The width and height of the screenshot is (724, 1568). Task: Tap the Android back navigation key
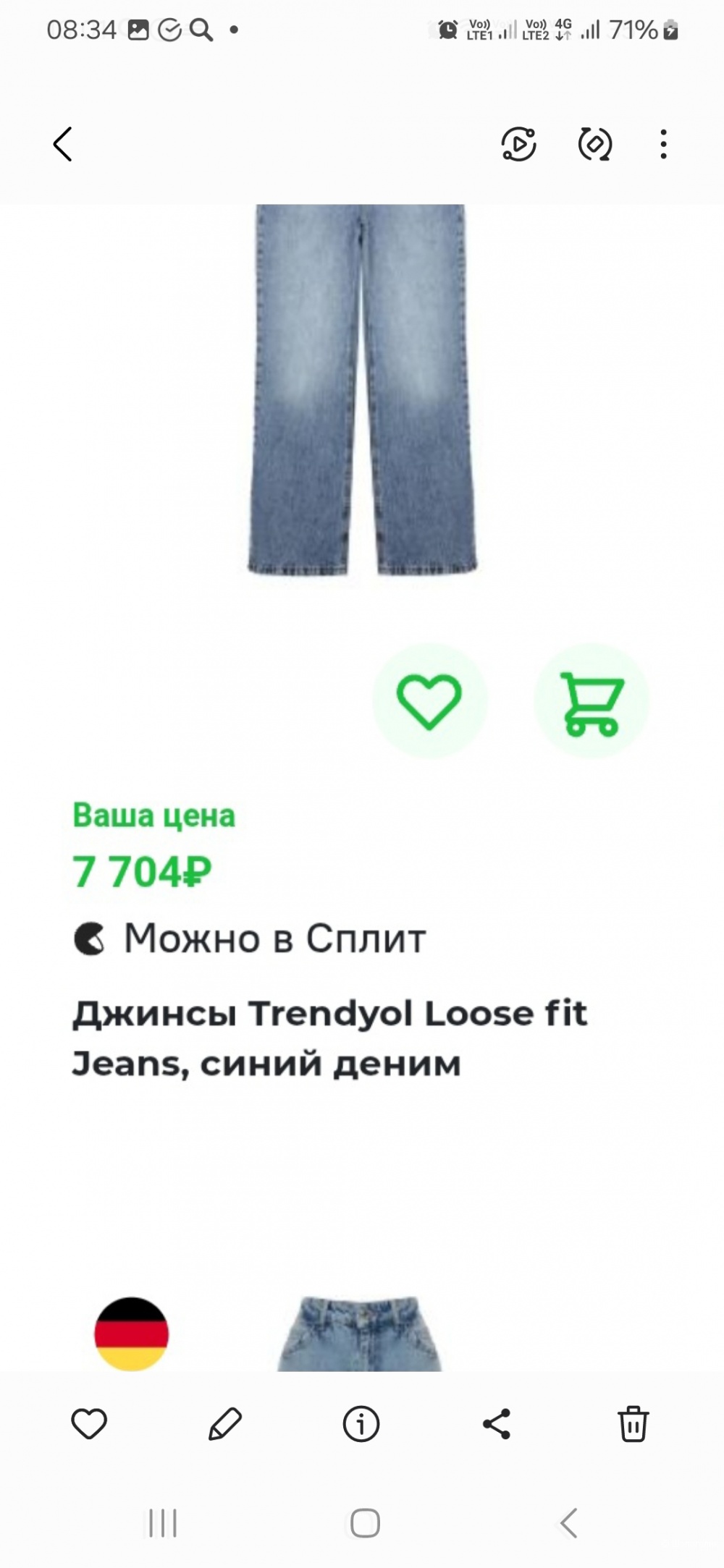pyautogui.click(x=566, y=1523)
